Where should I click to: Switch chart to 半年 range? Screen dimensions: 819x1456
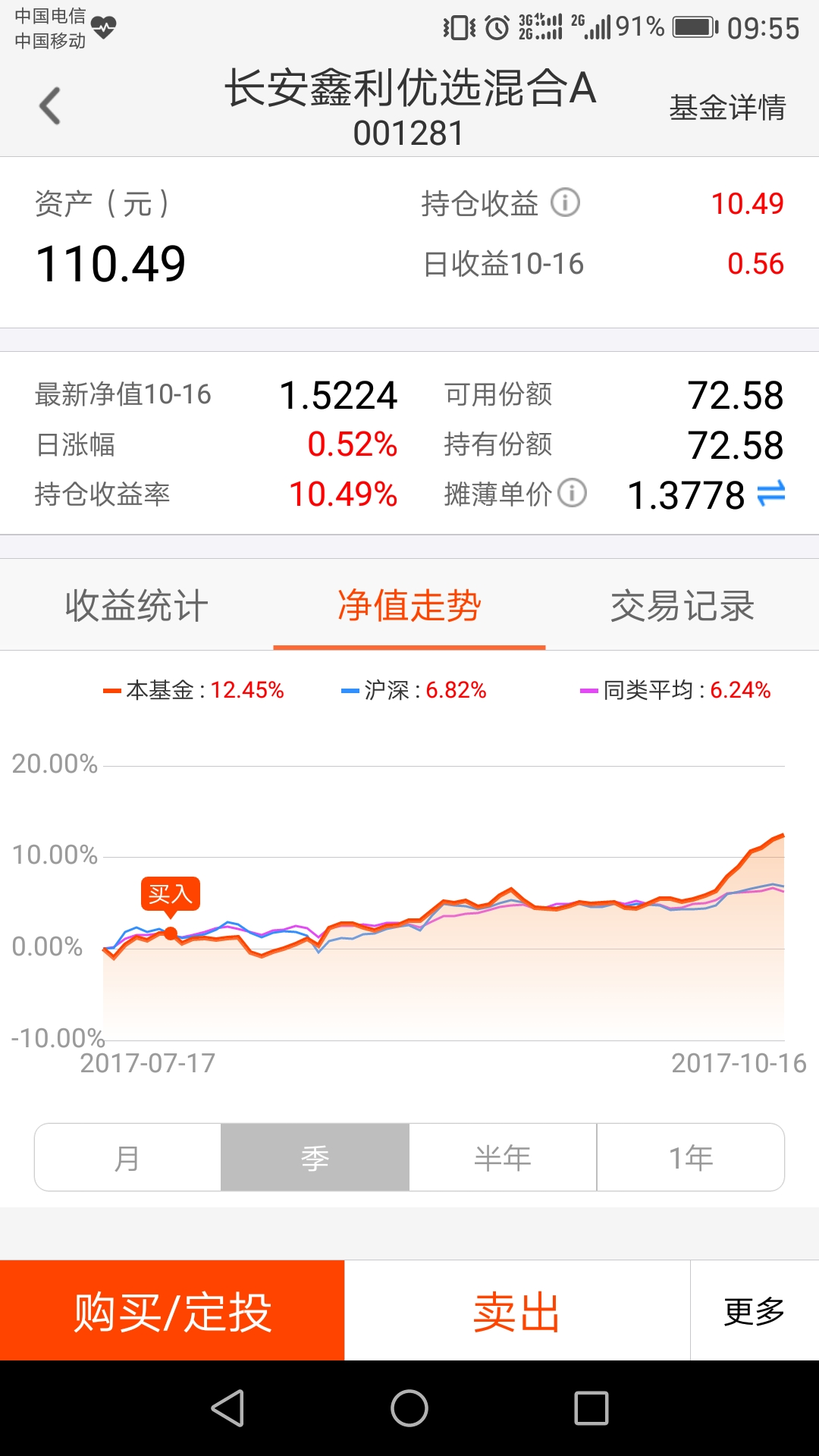click(503, 1157)
